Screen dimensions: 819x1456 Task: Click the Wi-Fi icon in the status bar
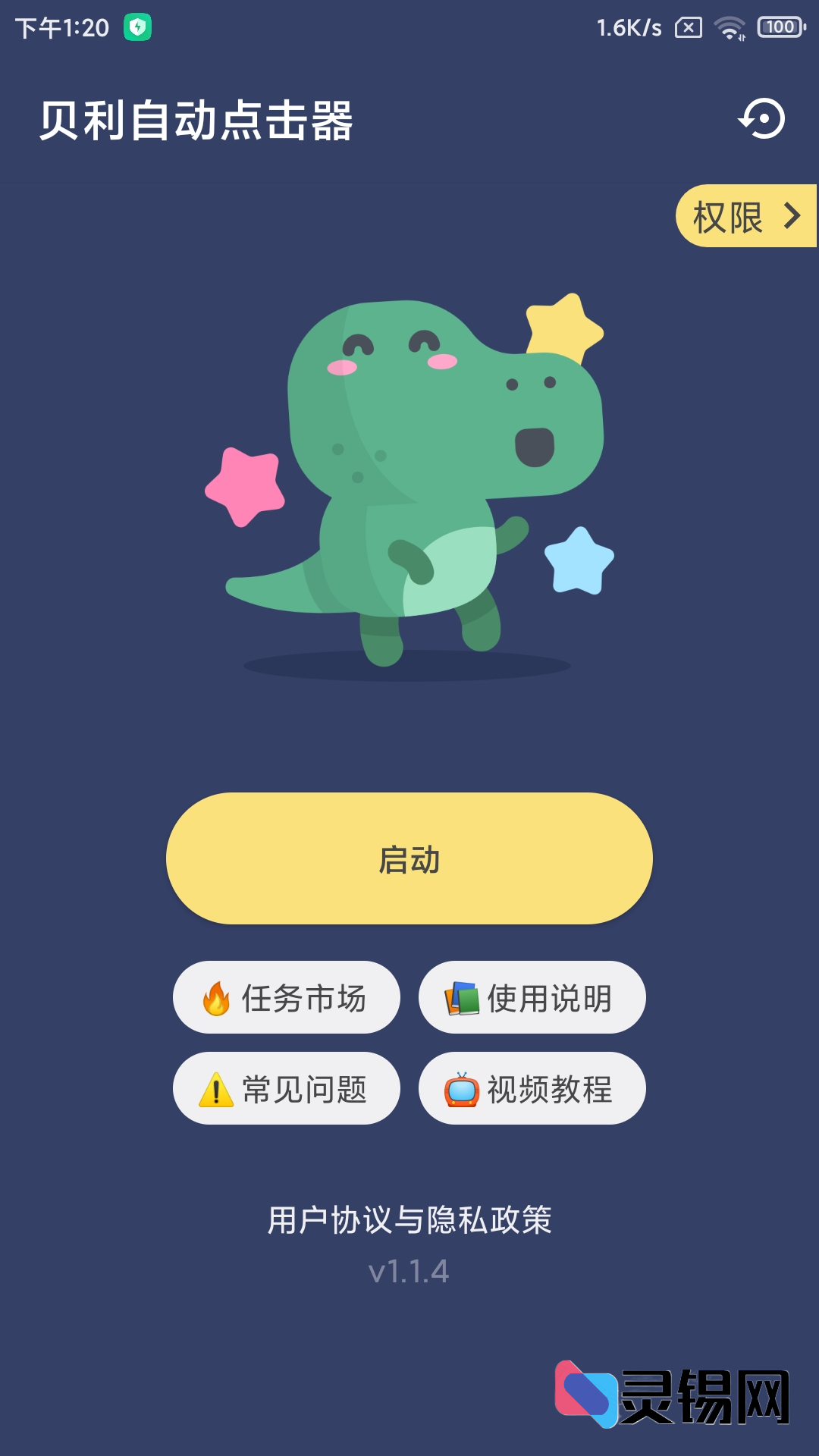tap(730, 27)
